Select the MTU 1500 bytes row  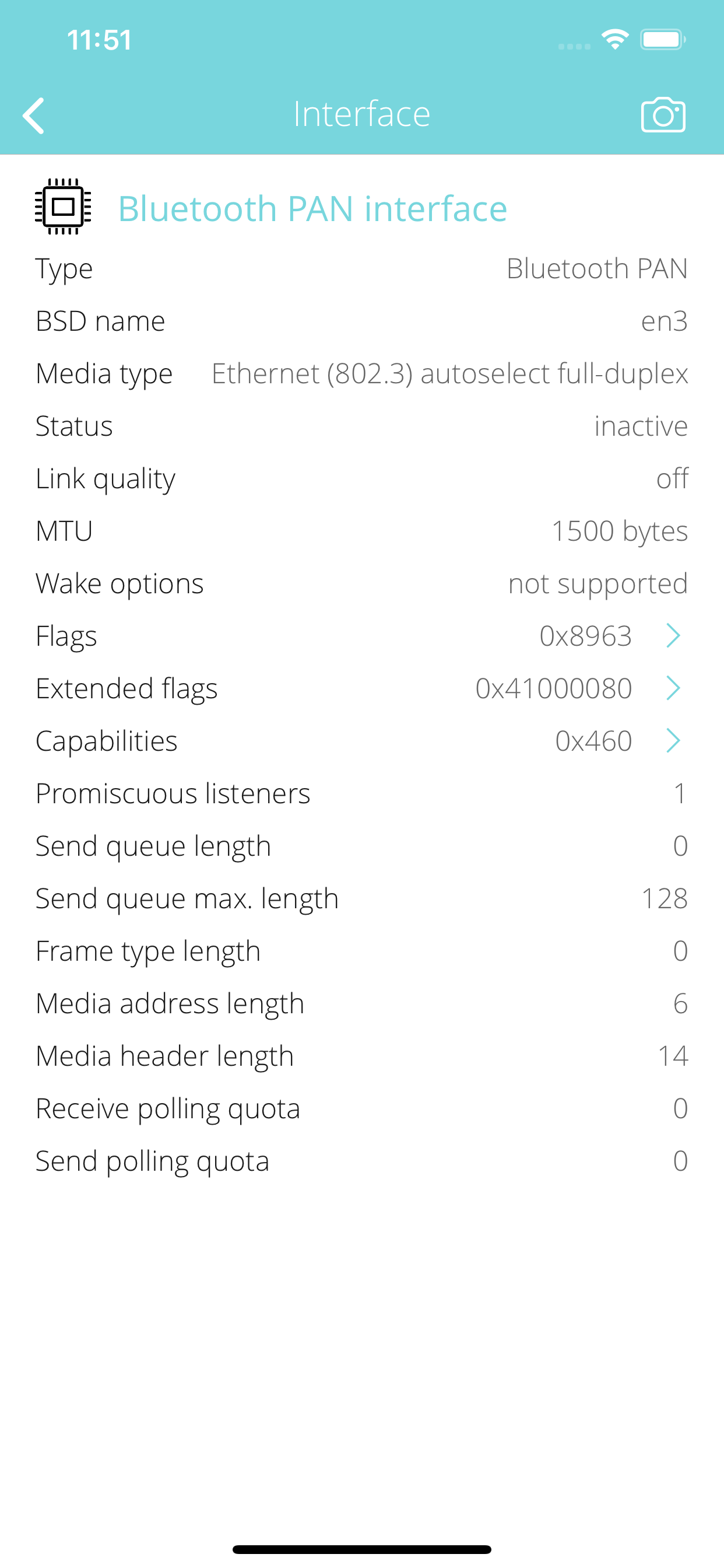362,531
